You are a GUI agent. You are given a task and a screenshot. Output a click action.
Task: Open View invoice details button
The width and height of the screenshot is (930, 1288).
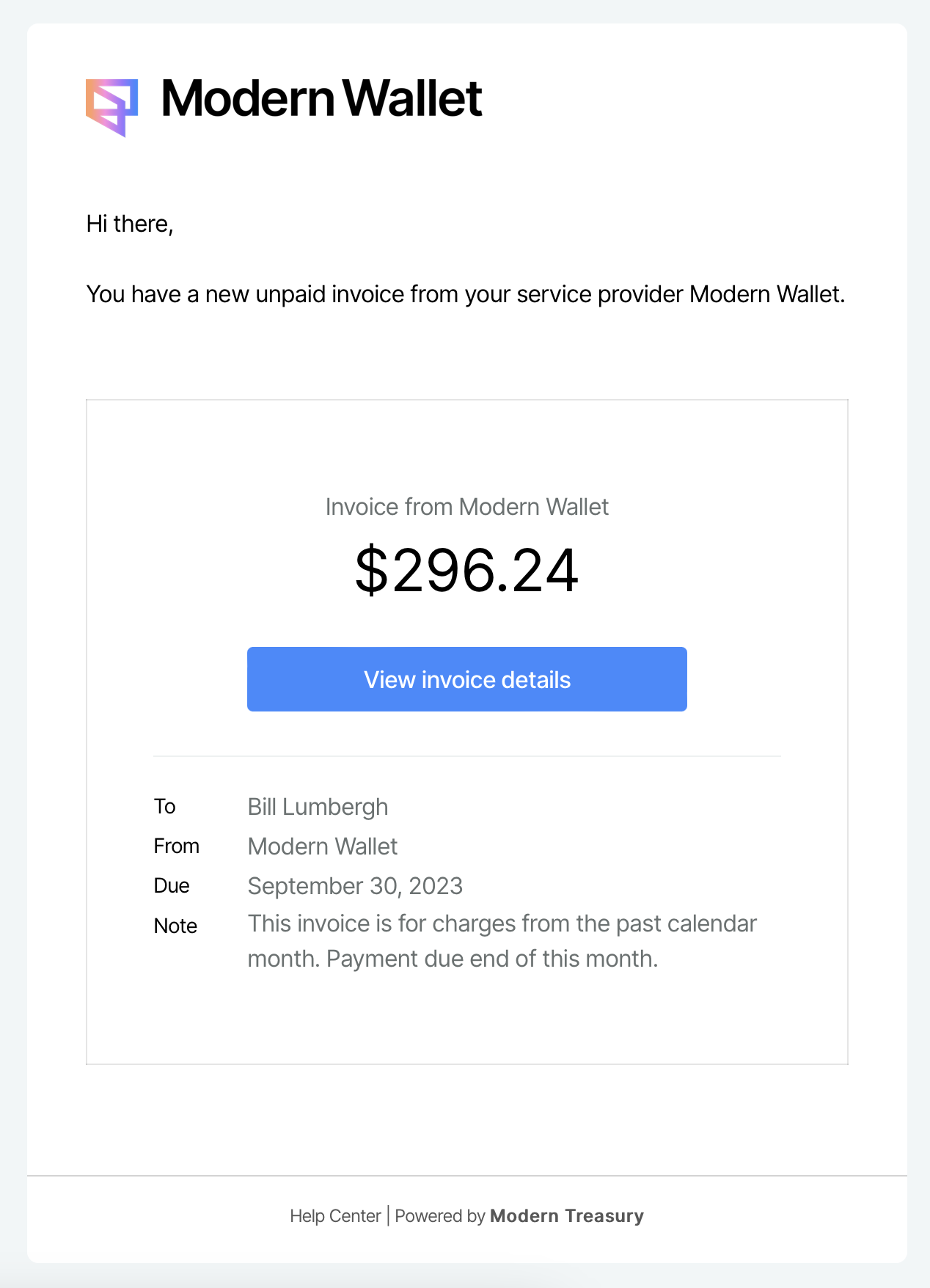pyautogui.click(x=466, y=679)
